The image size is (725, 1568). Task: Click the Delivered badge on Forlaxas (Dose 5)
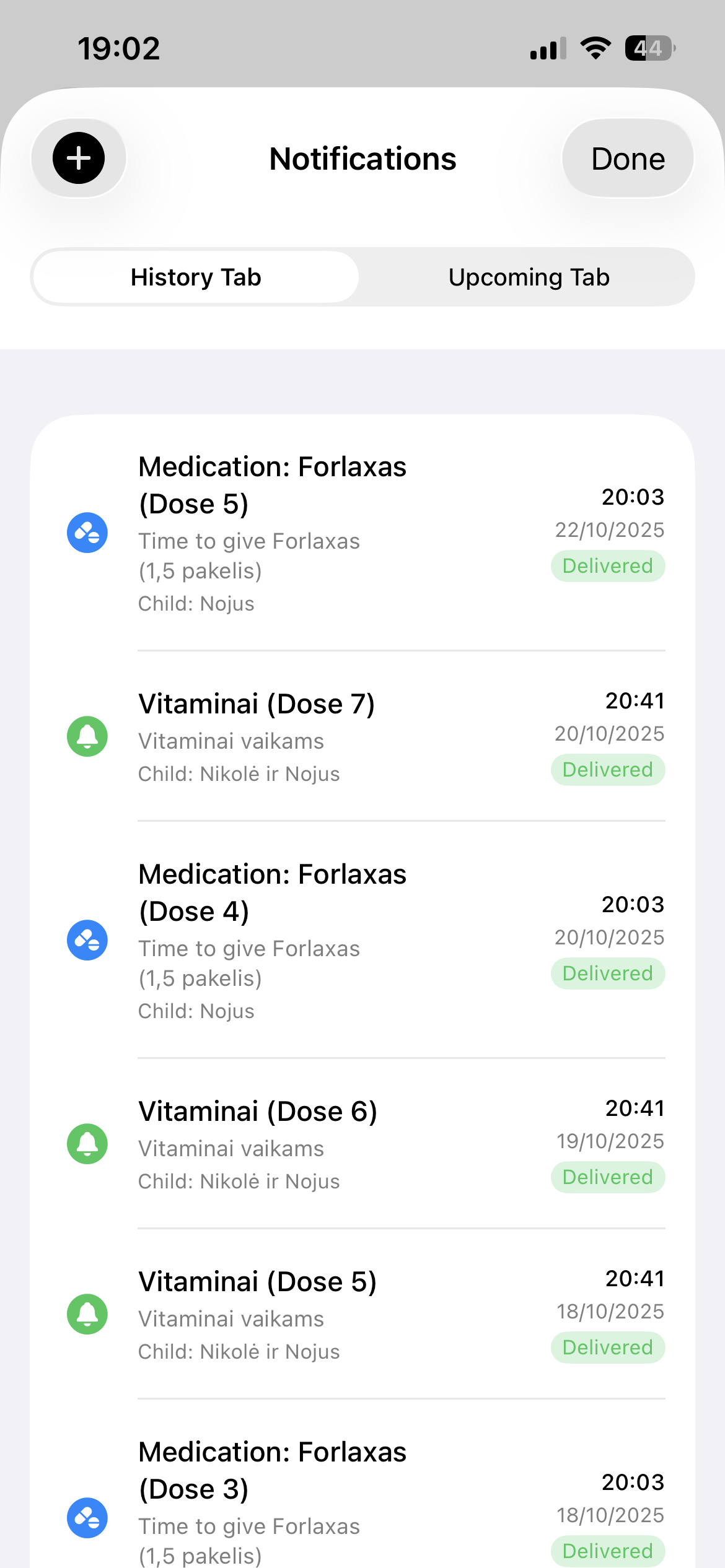607,565
